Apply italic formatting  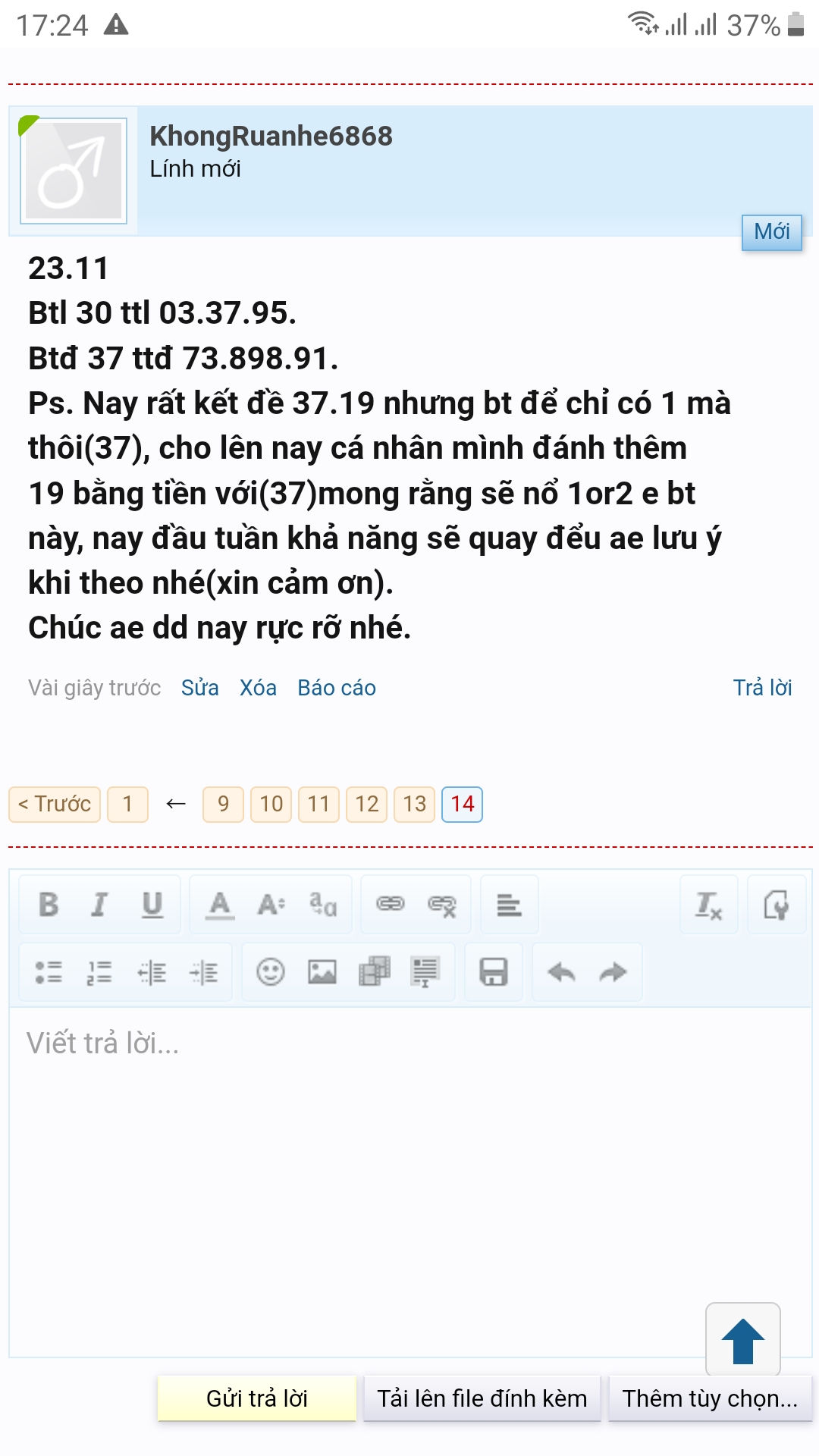click(x=99, y=905)
